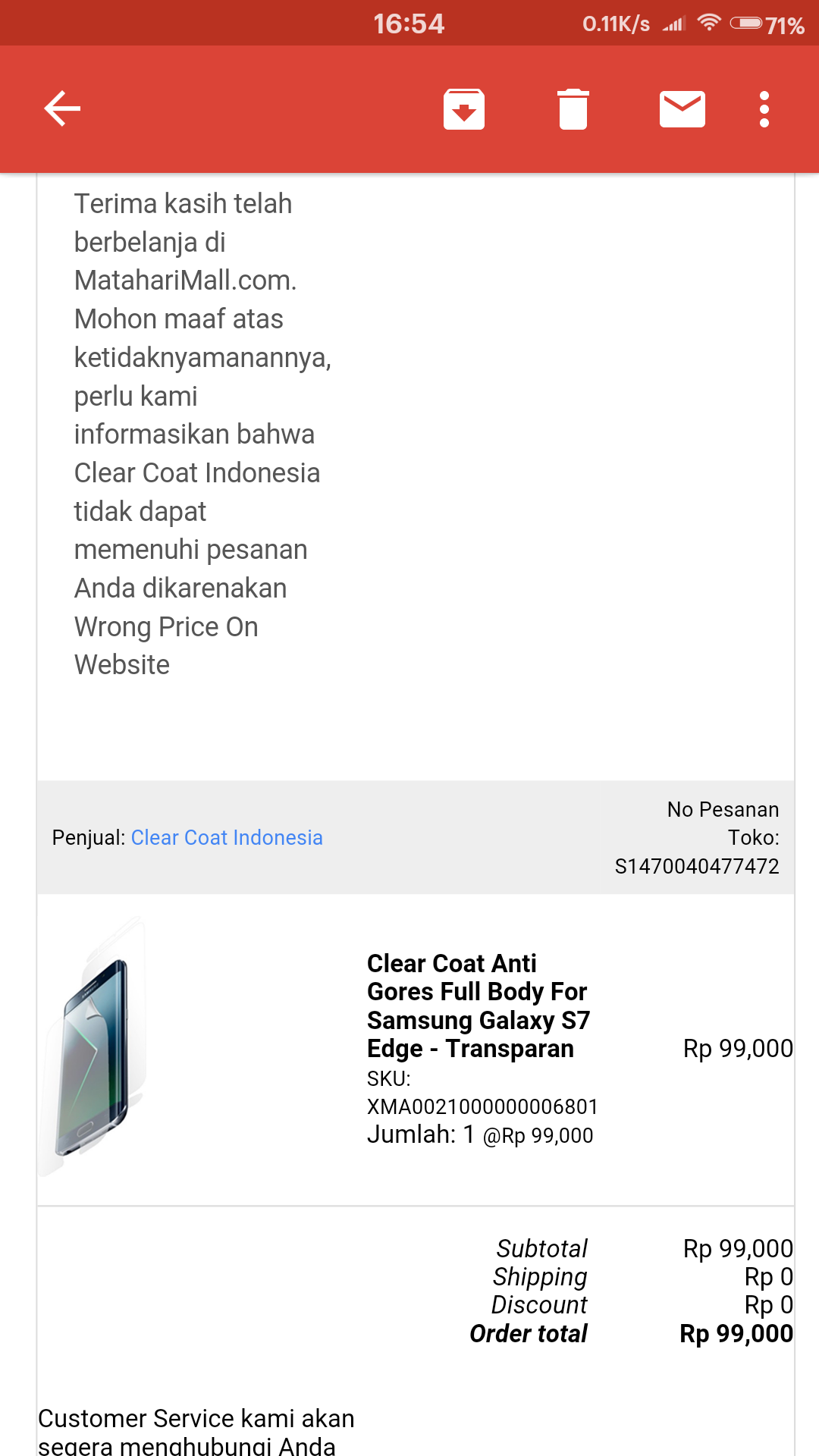Go back to the inbox
The width and height of the screenshot is (819, 1456).
62,108
